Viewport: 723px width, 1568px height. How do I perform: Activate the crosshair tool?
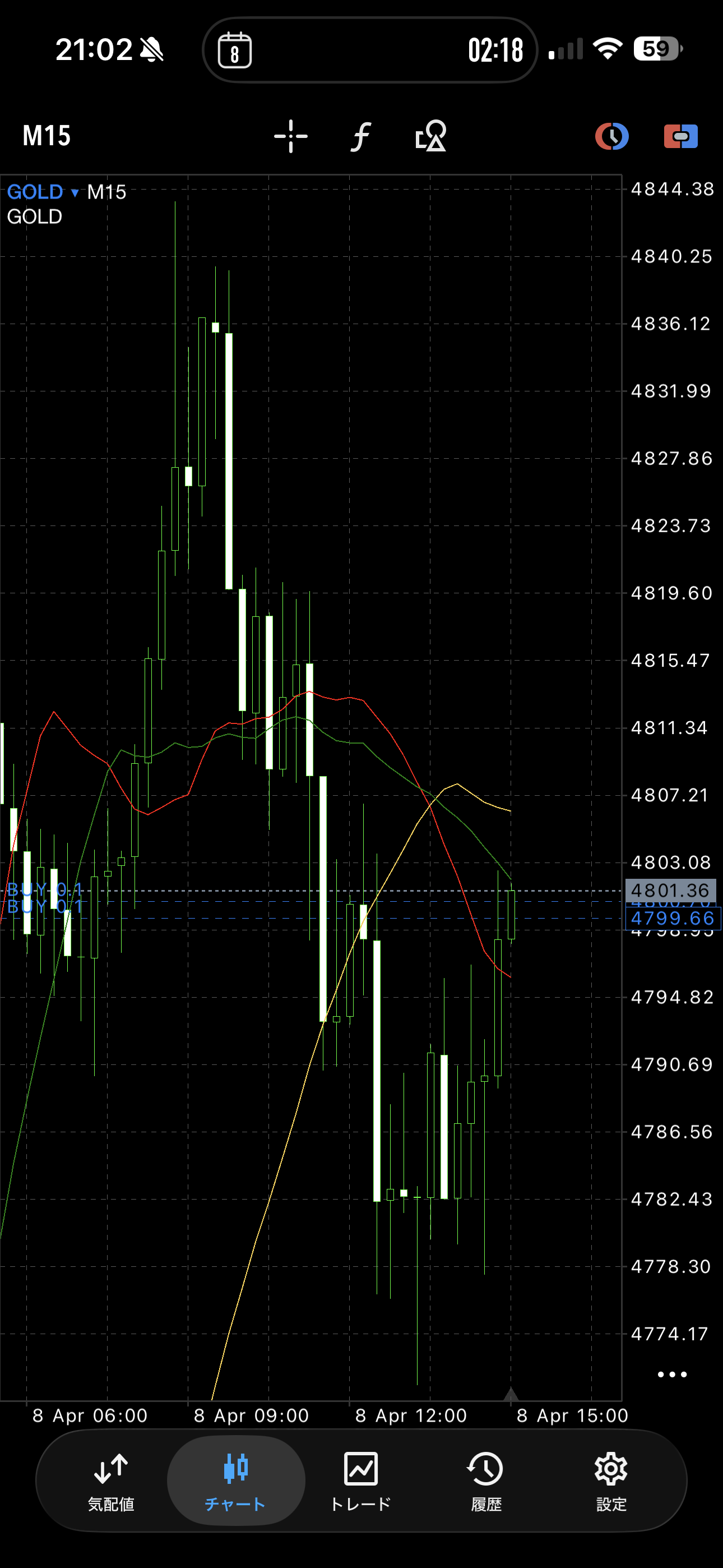click(290, 136)
